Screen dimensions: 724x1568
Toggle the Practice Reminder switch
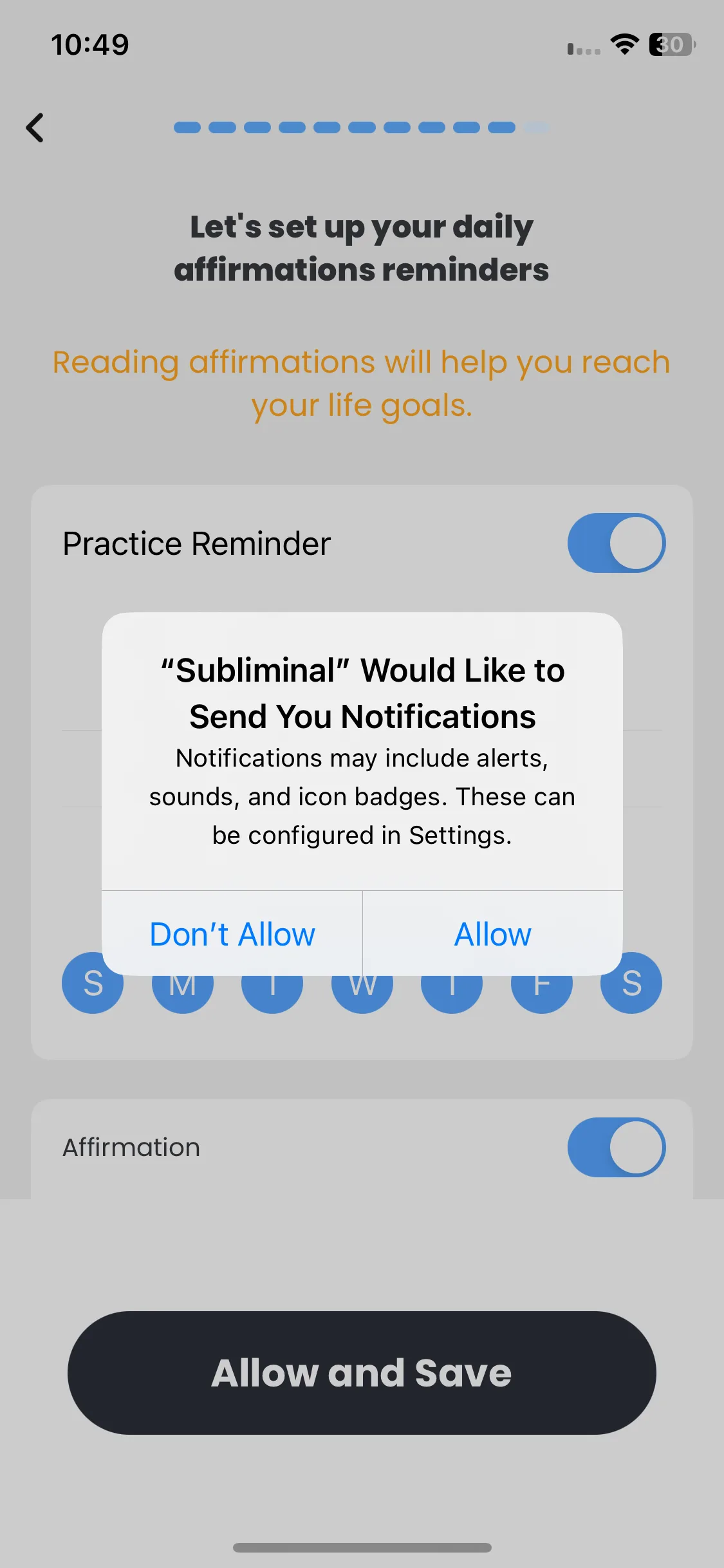click(616, 543)
